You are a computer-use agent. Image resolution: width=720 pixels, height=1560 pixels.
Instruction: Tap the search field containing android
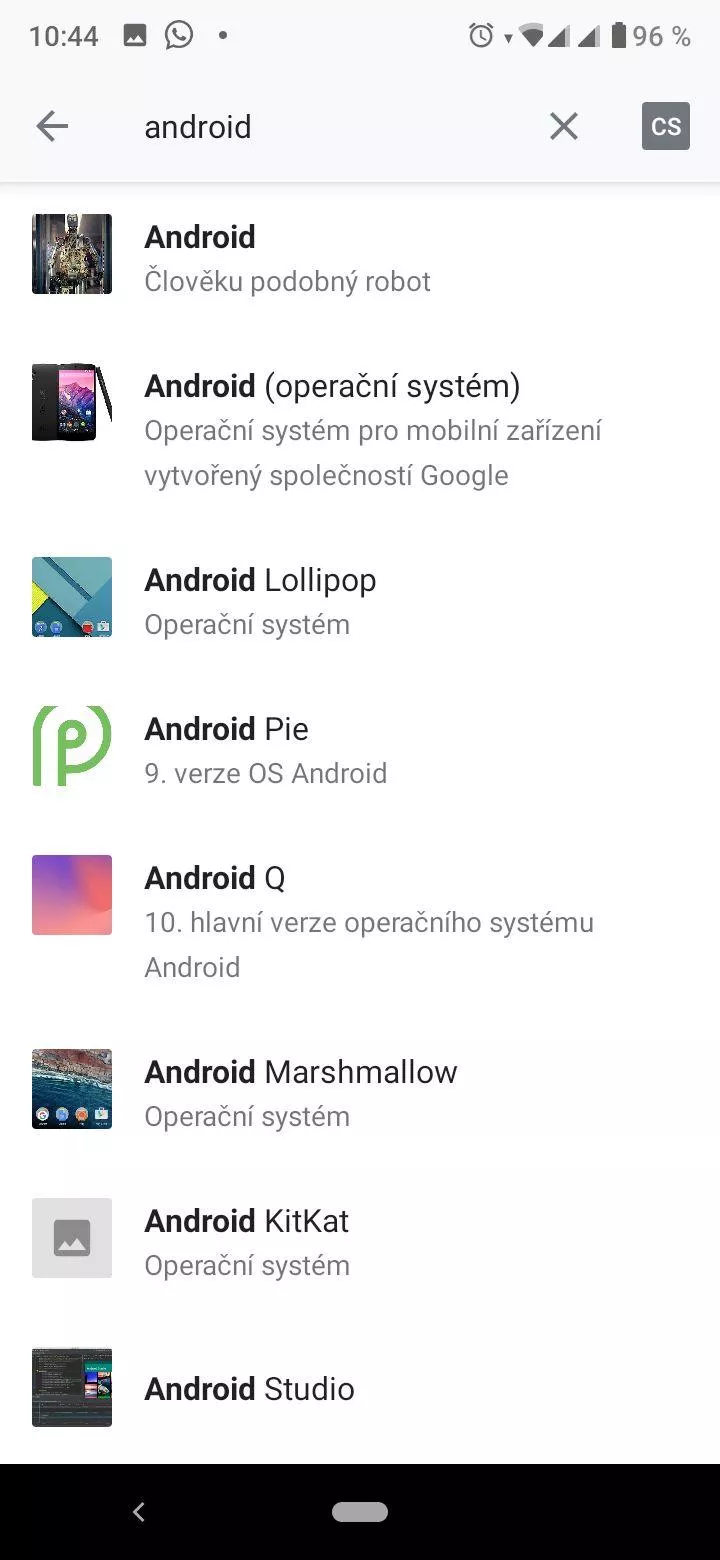(x=330, y=126)
